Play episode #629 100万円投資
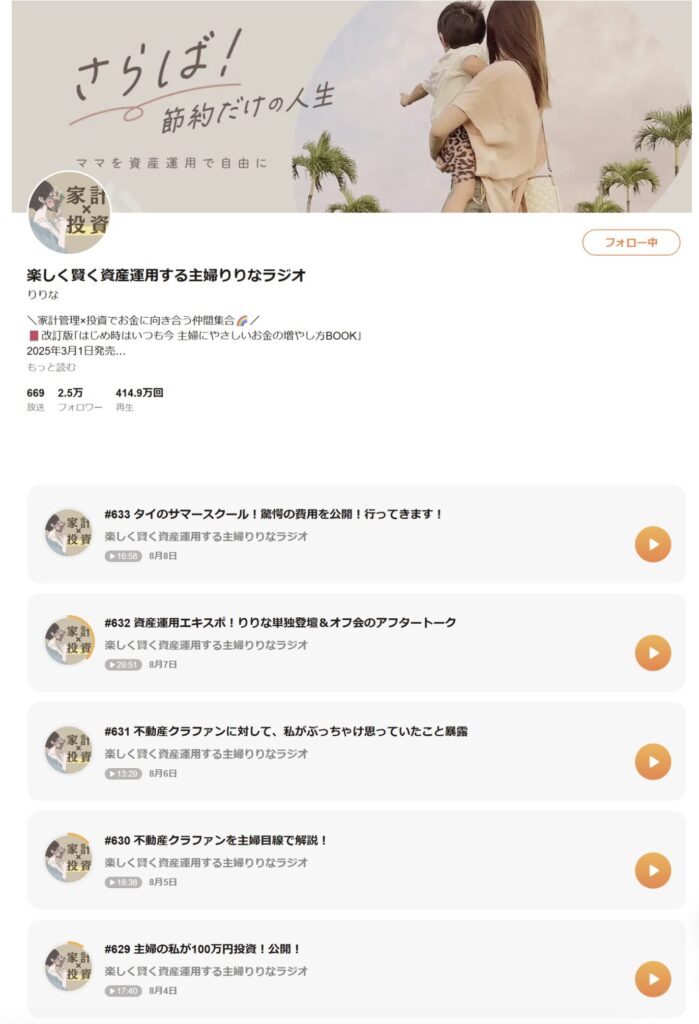699x1024 pixels. point(652,979)
